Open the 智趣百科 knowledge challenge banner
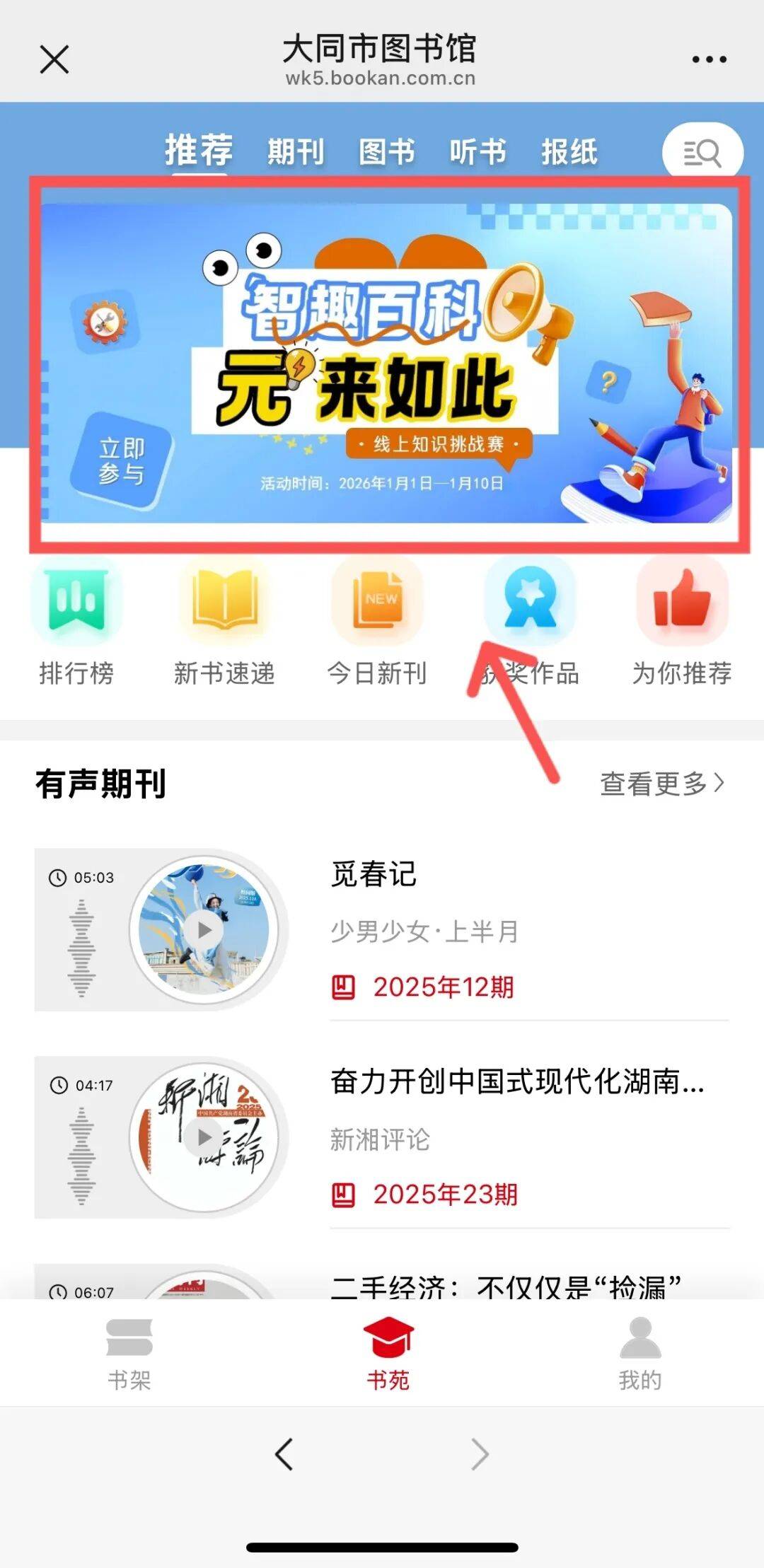Viewport: 764px width, 1568px height. [386, 364]
